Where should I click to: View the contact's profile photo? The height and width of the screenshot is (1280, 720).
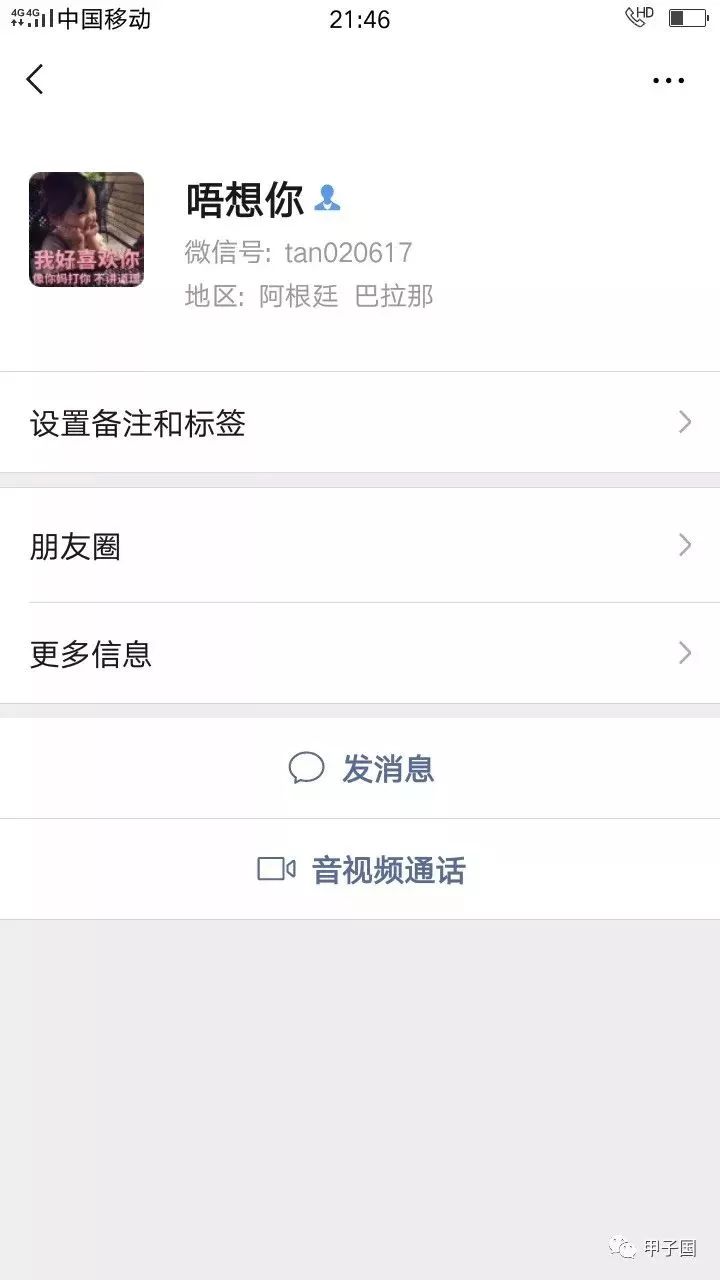tap(86, 230)
